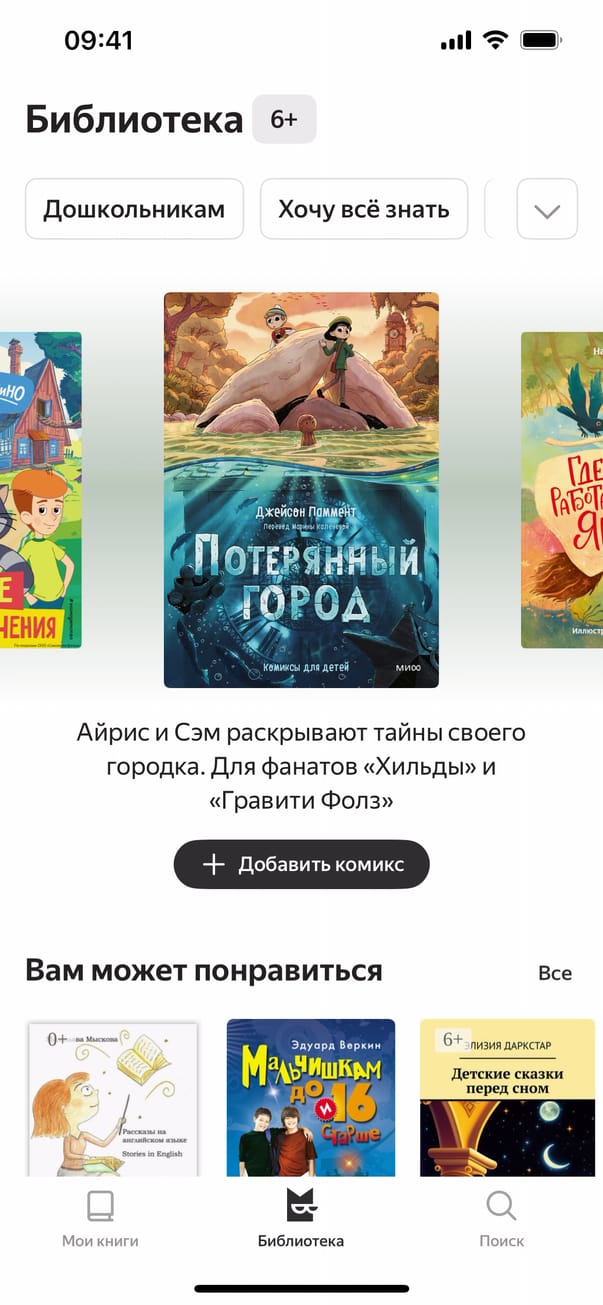Expand the category list chevron
Screen dimensions: 603x1305
[x=547, y=210]
